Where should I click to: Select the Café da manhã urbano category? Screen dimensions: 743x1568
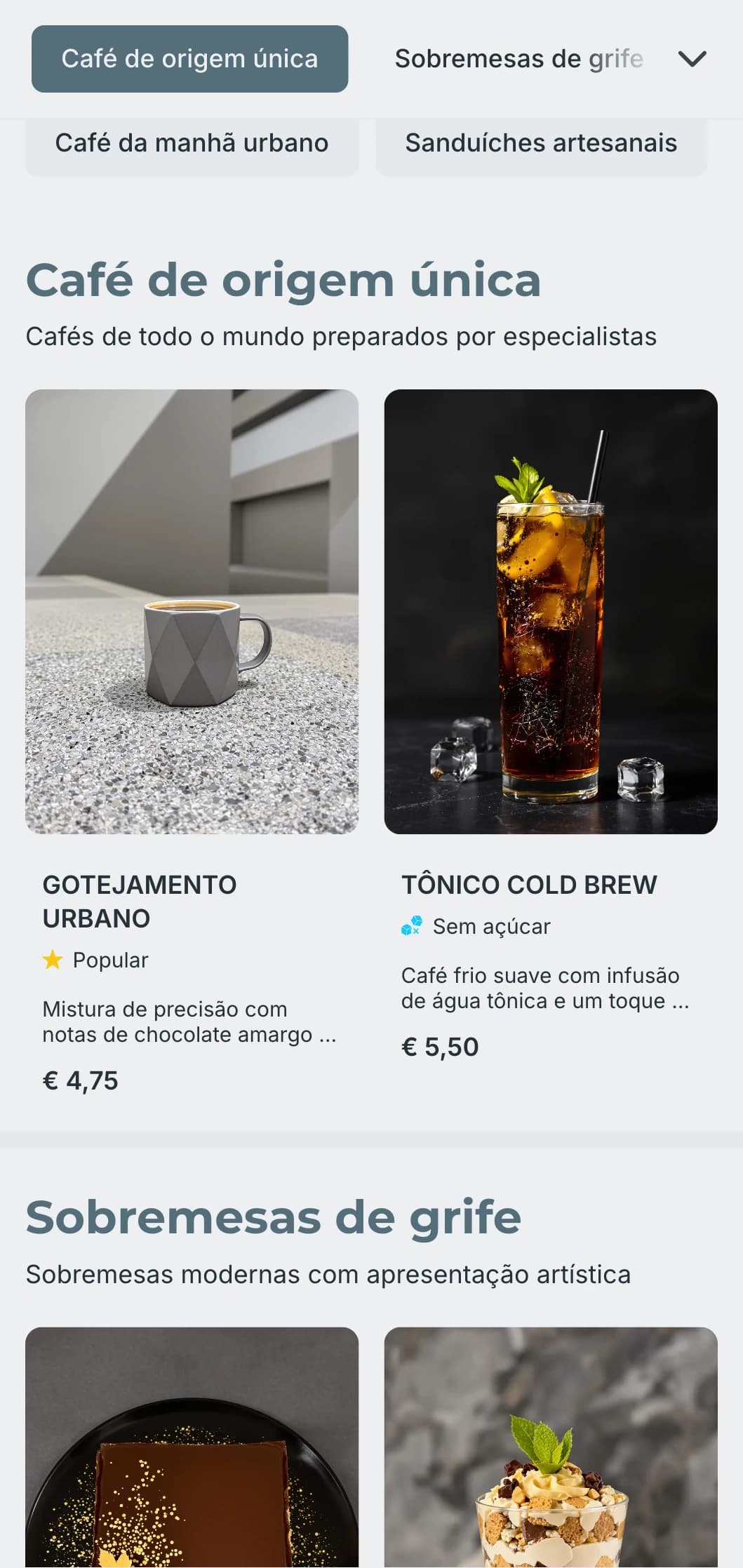click(x=191, y=143)
